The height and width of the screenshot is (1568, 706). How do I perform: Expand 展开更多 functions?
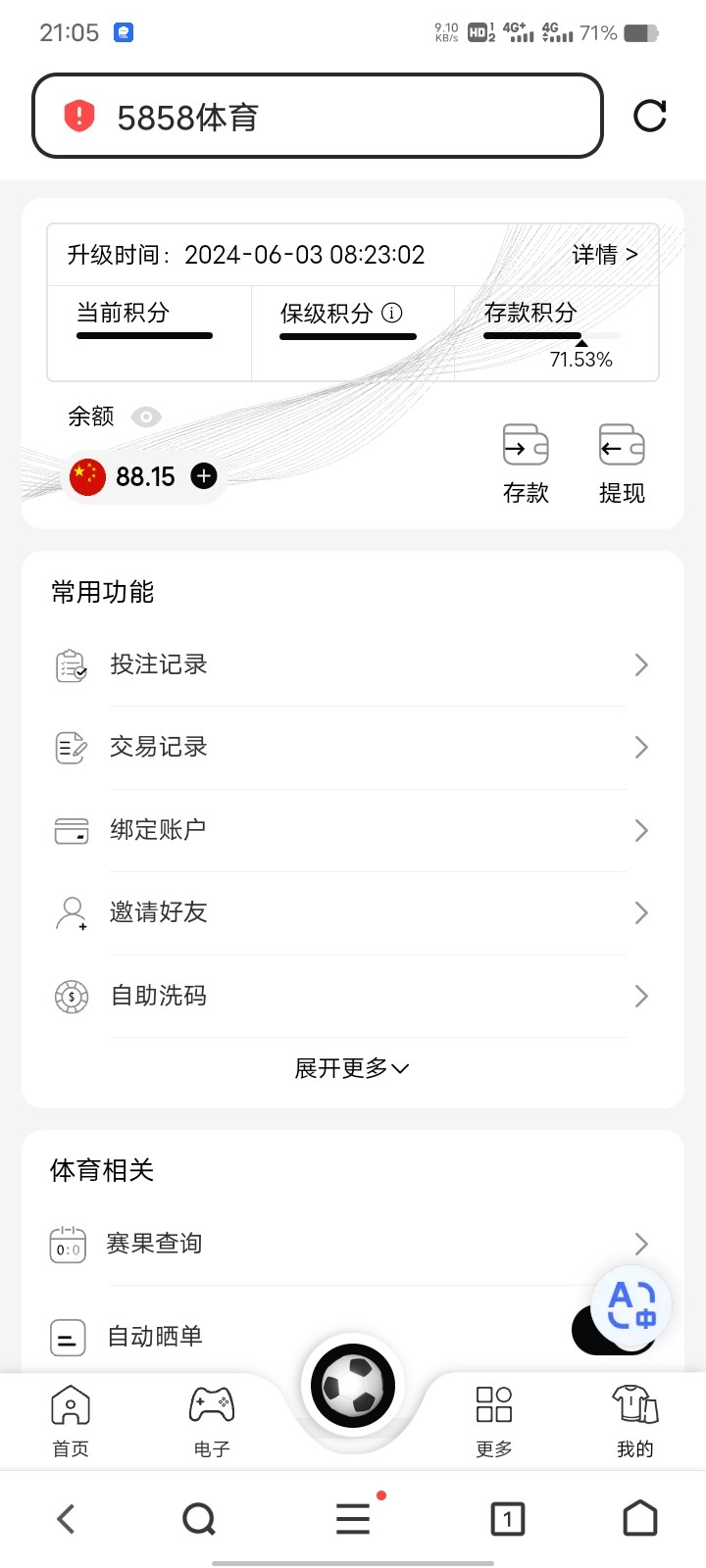pos(351,1068)
